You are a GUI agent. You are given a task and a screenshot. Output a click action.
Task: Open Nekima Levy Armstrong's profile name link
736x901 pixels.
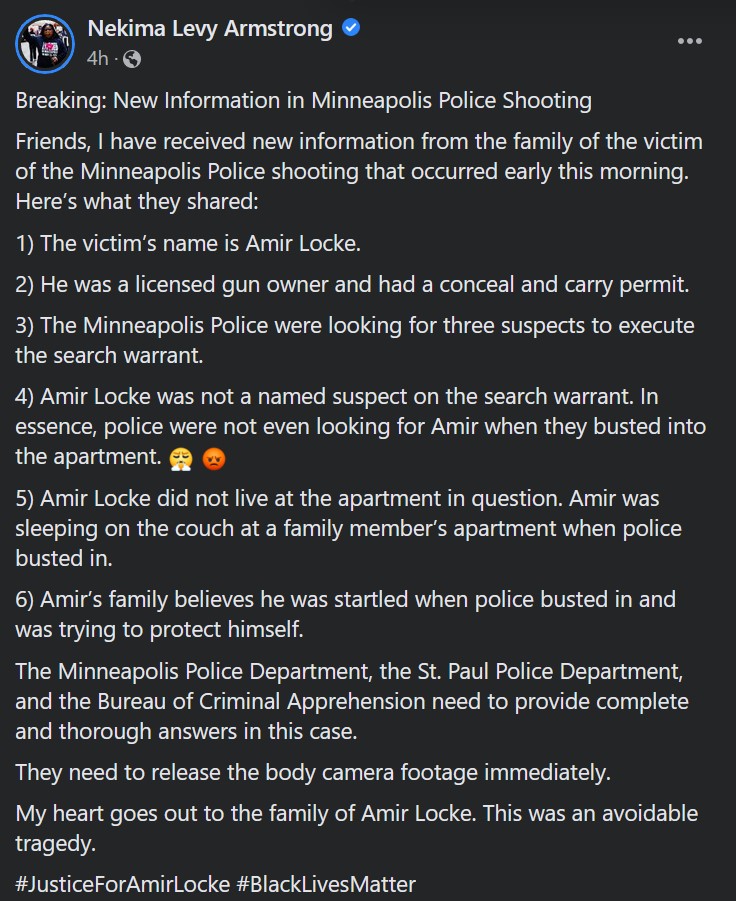tap(210, 29)
